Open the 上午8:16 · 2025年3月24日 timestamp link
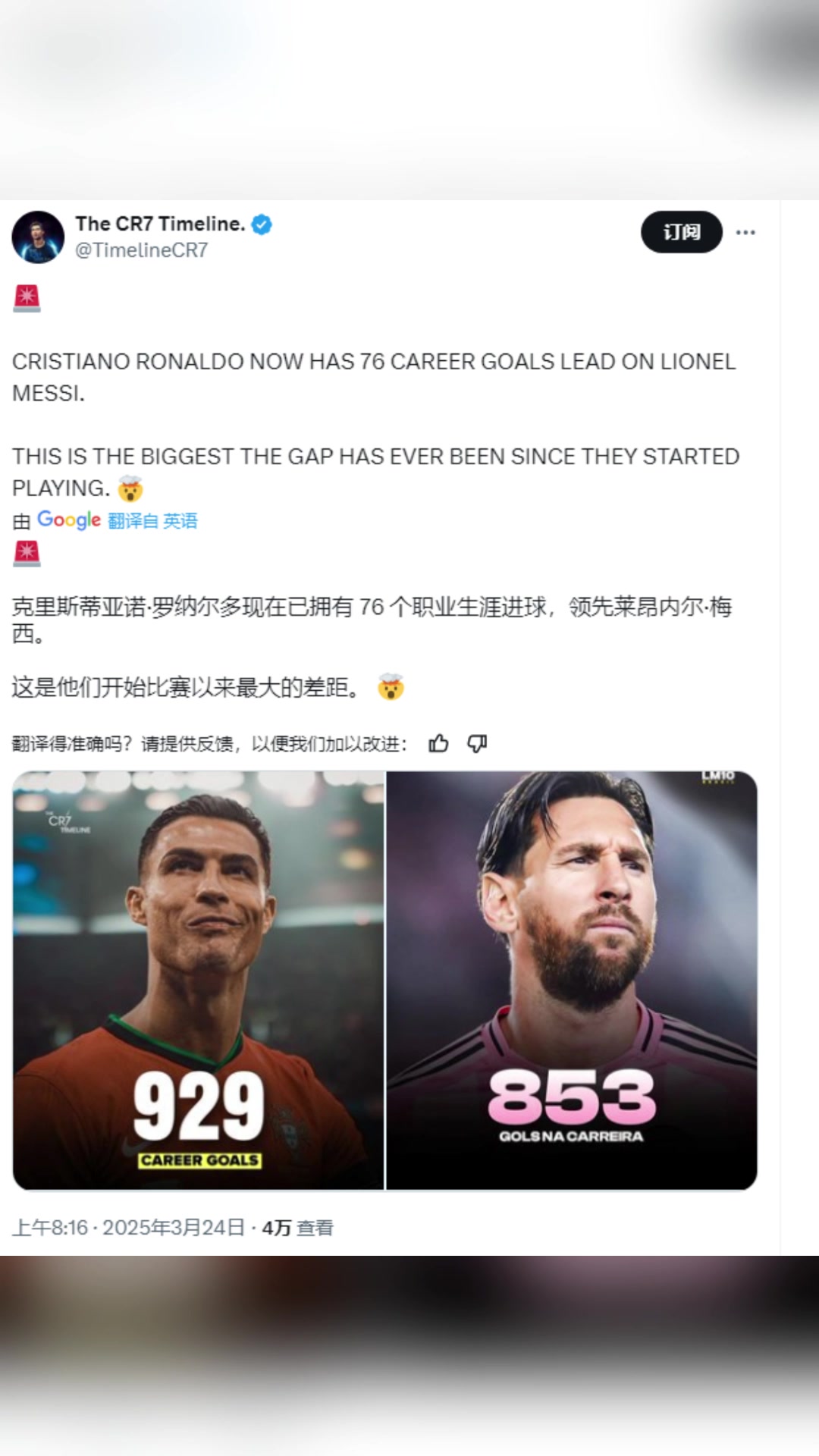This screenshot has width=819, height=1456. 129,1228
